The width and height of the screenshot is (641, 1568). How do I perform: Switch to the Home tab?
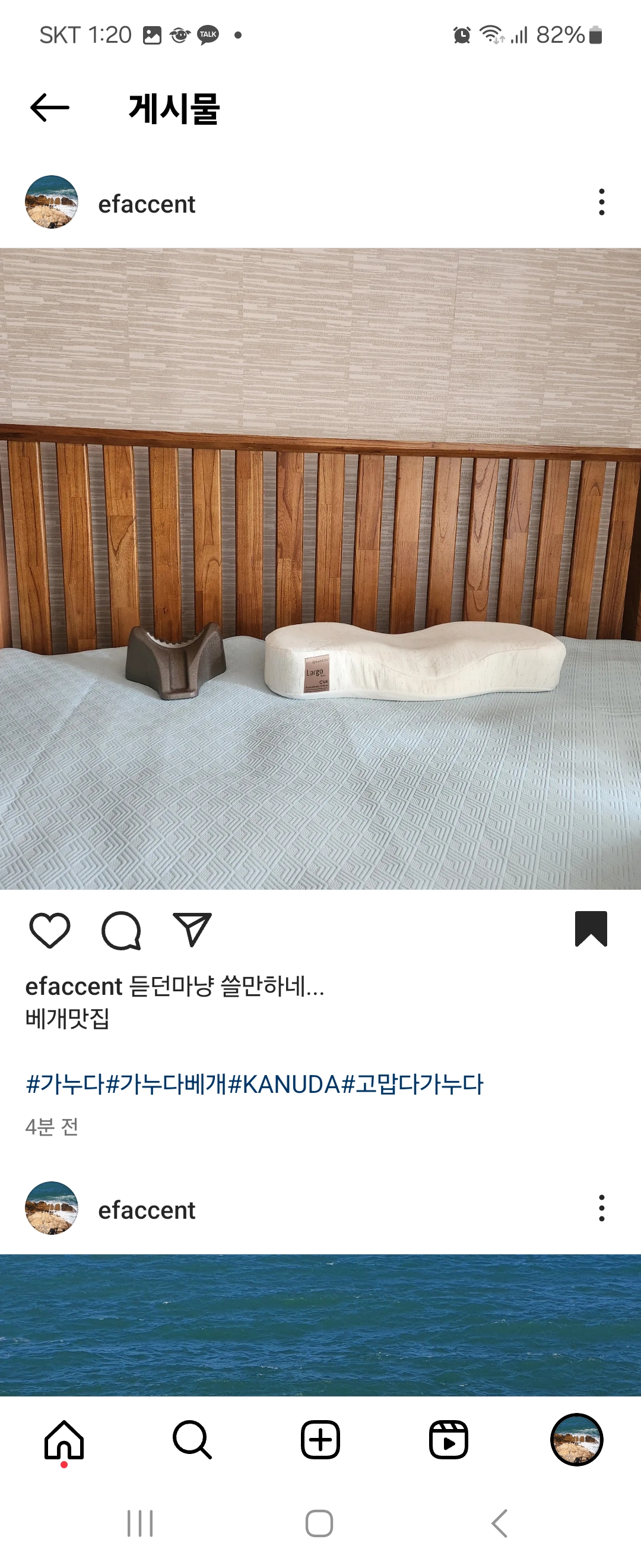pyautogui.click(x=65, y=1440)
